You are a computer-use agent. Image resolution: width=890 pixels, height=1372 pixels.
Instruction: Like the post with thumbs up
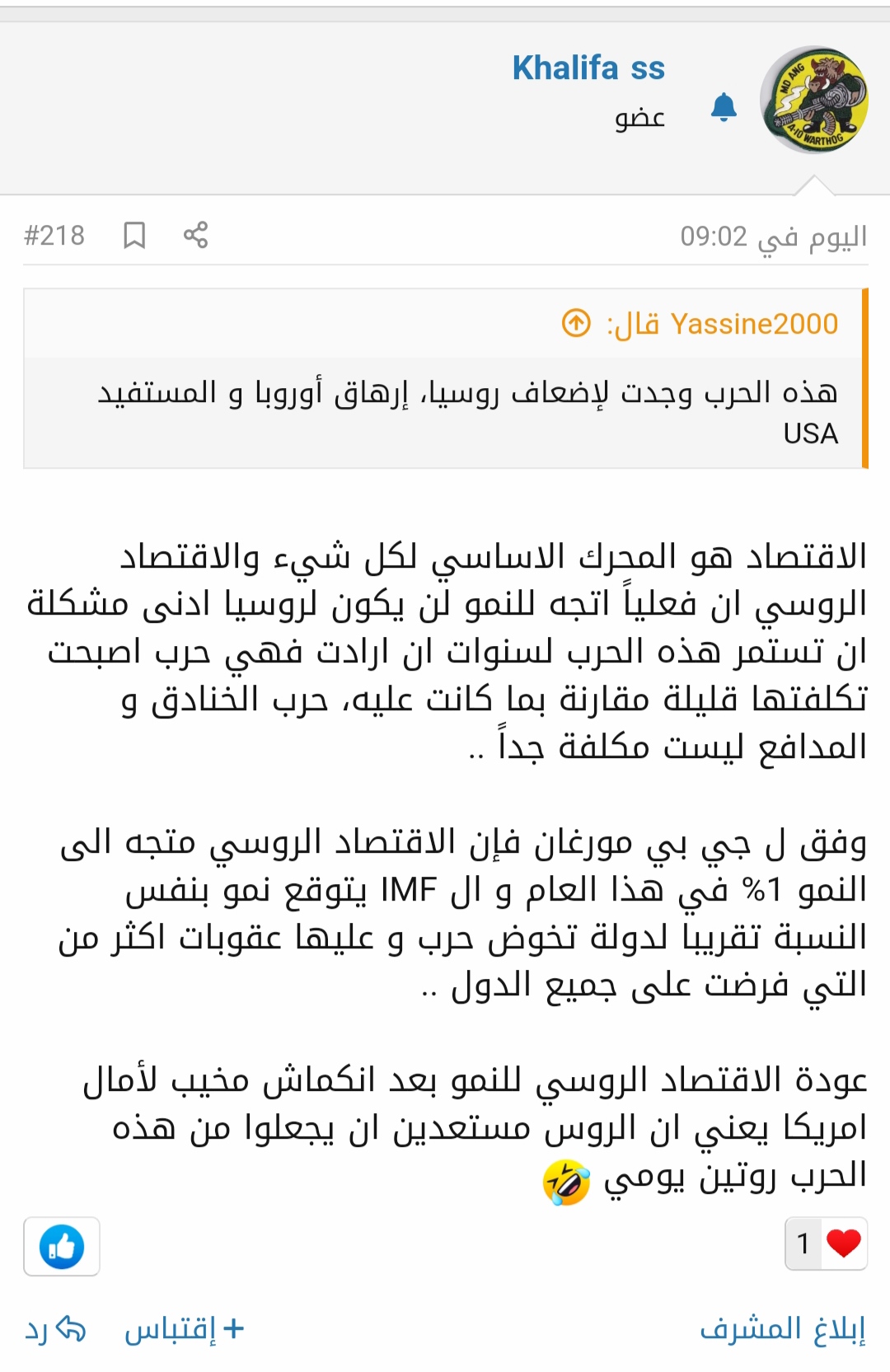62,1246
